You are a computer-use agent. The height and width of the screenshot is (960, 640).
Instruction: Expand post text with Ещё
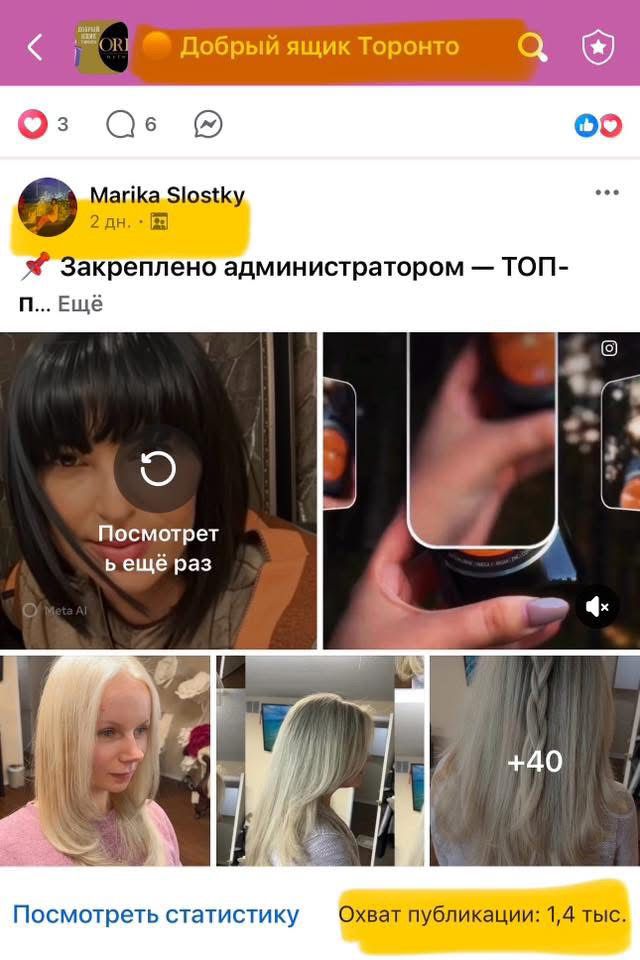click(80, 303)
